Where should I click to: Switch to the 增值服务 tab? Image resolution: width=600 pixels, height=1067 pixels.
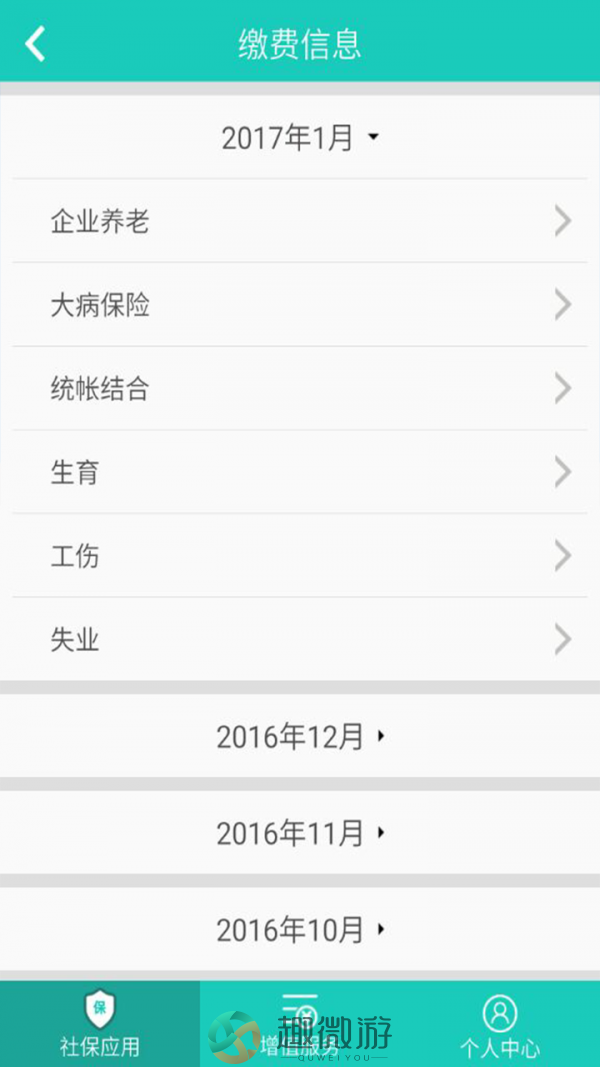tap(300, 1023)
